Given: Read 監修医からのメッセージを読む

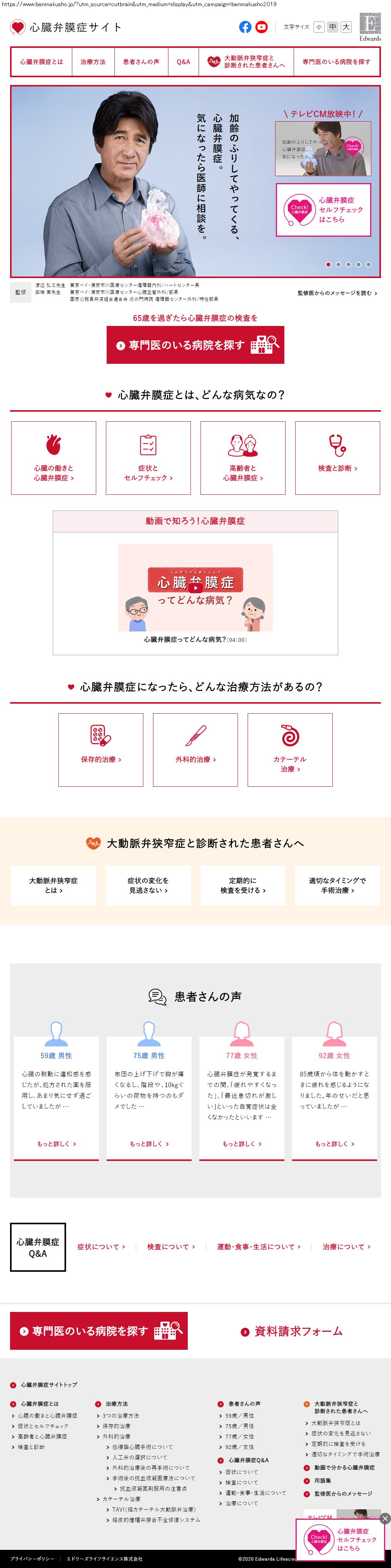Looking at the screenshot, I should [x=337, y=293].
